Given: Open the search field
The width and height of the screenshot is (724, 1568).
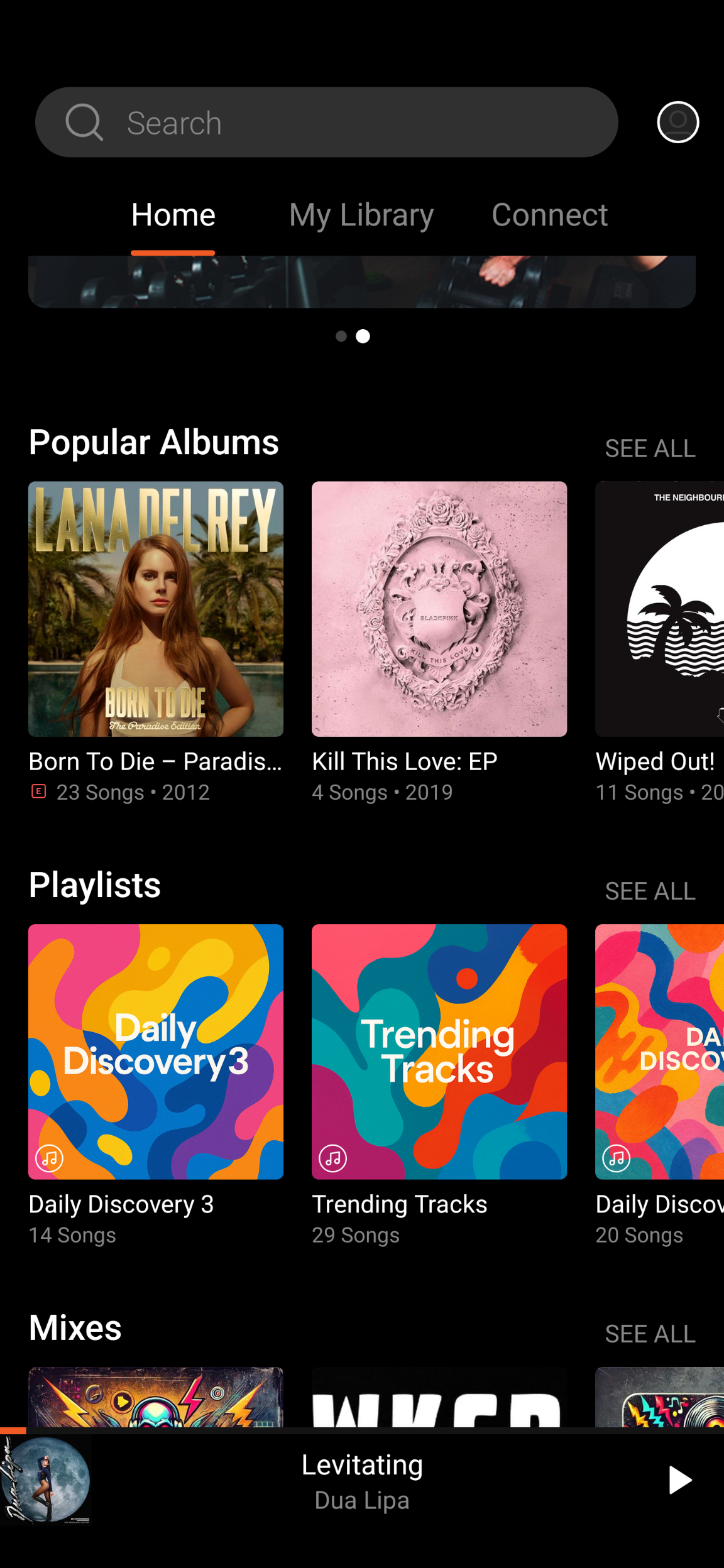Looking at the screenshot, I should coord(326,122).
